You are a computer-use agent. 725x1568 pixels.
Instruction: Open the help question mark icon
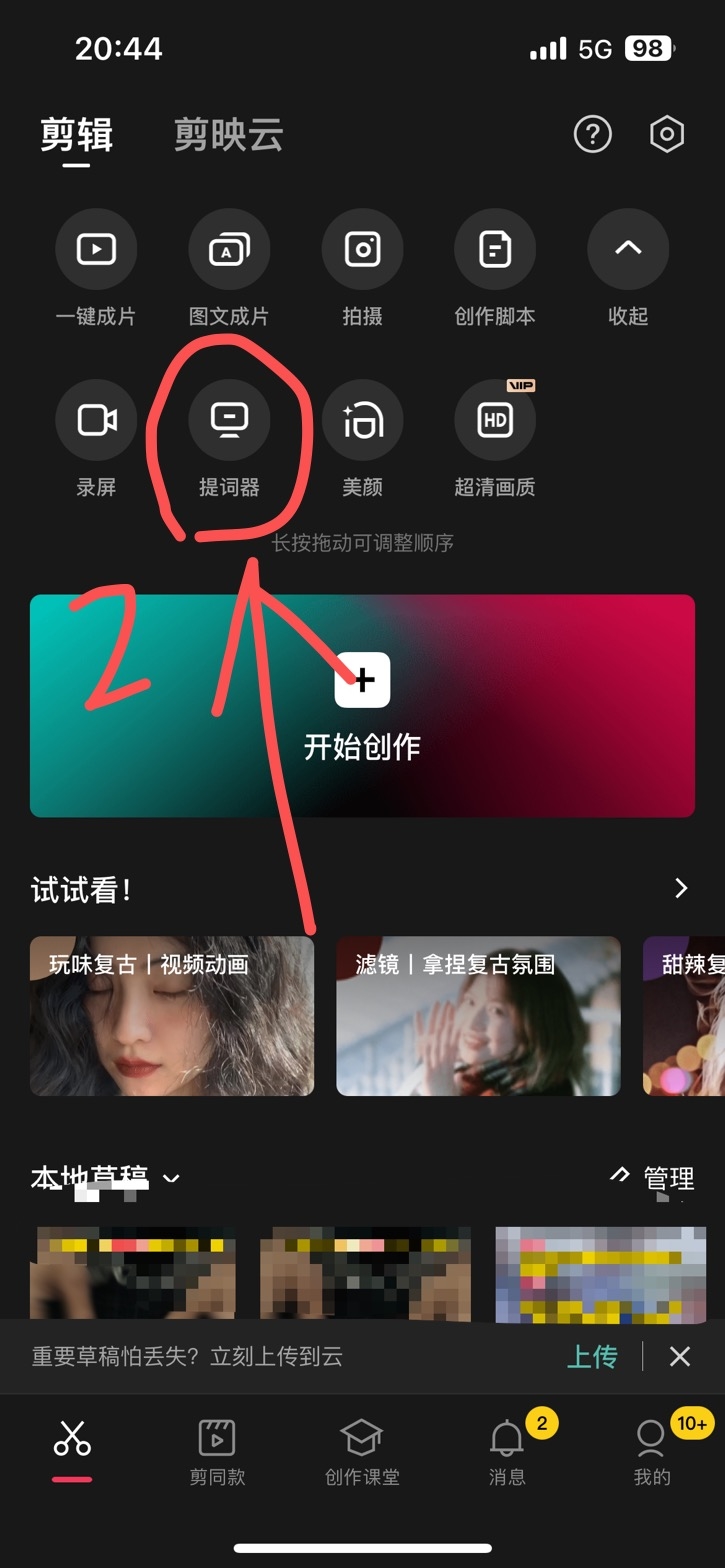click(x=592, y=134)
